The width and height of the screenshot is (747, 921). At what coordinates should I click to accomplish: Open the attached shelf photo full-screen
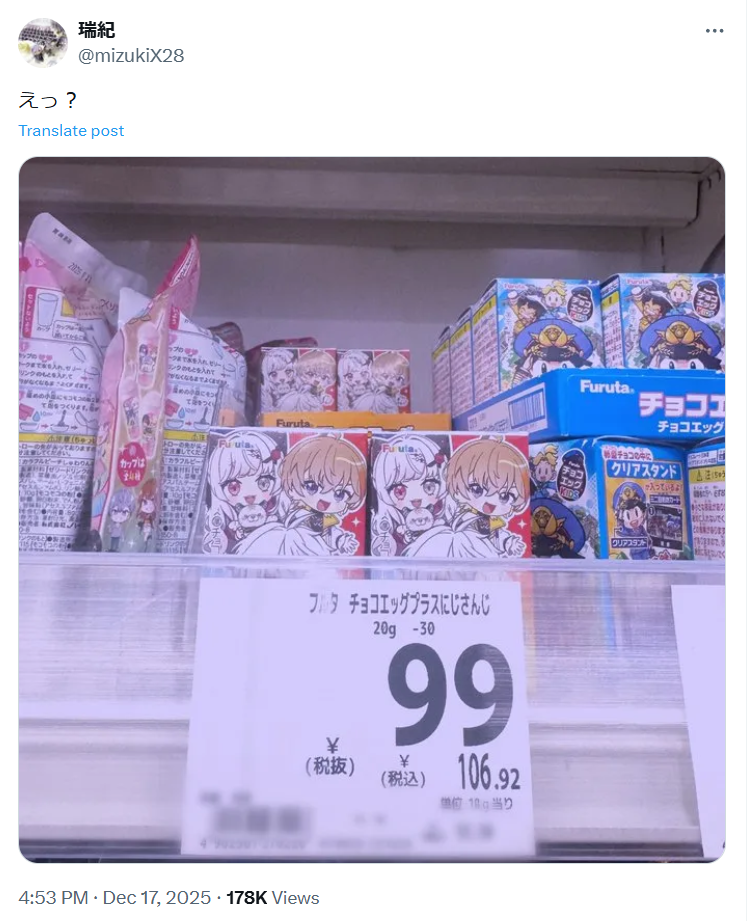point(372,508)
